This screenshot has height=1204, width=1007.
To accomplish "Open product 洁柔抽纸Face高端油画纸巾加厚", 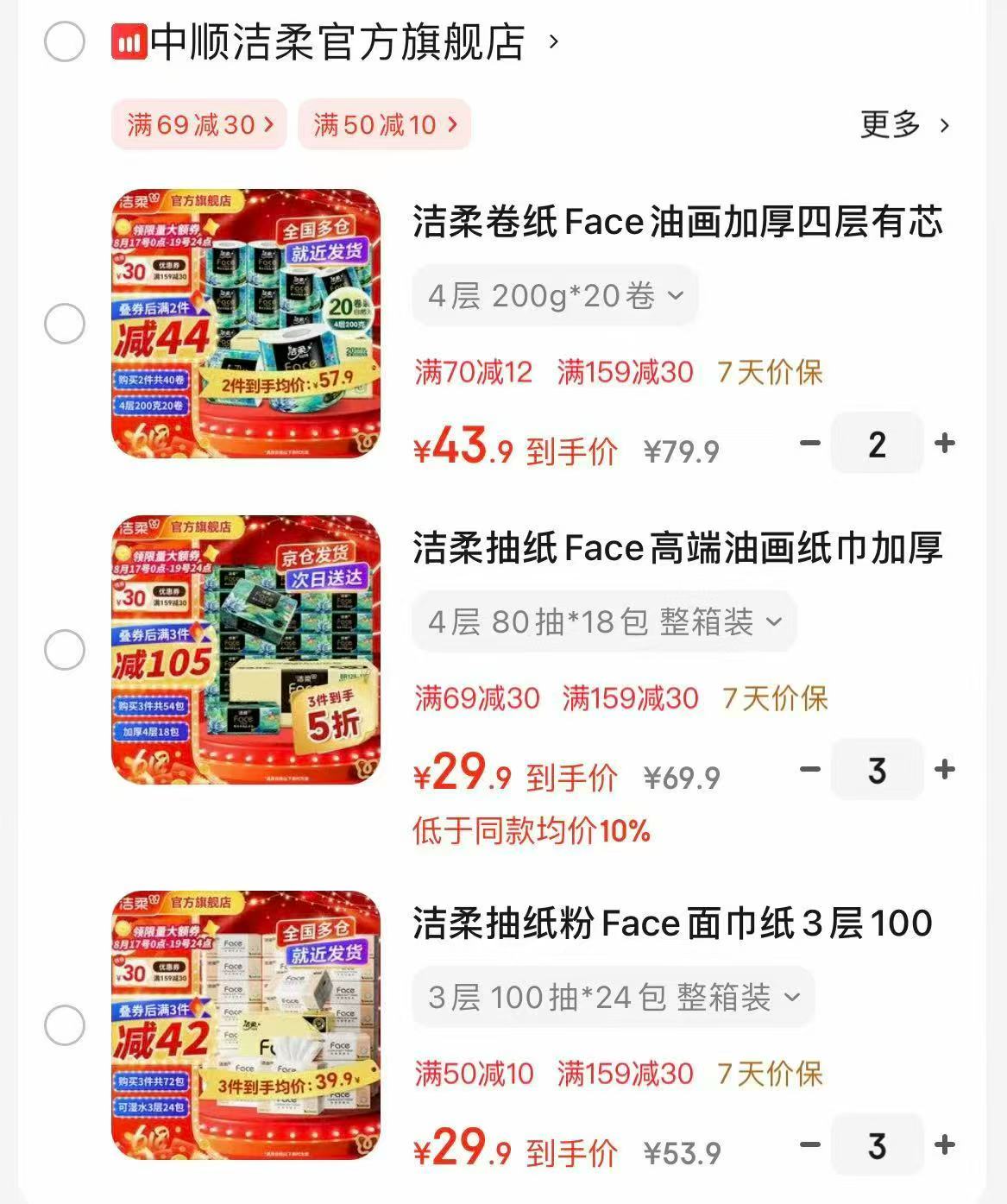I will tap(677, 551).
